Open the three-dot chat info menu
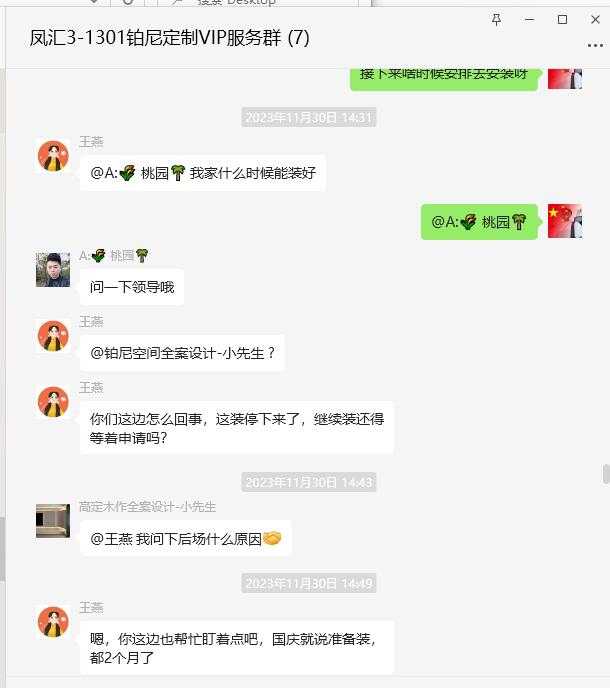The height and width of the screenshot is (688, 610). click(x=595, y=45)
